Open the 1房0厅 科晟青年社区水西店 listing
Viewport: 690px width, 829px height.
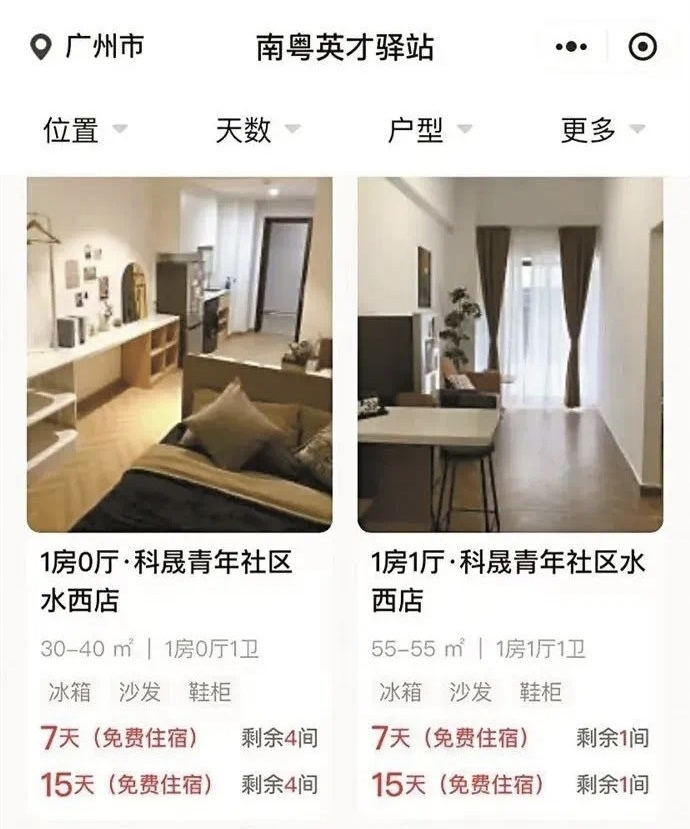[179, 355]
